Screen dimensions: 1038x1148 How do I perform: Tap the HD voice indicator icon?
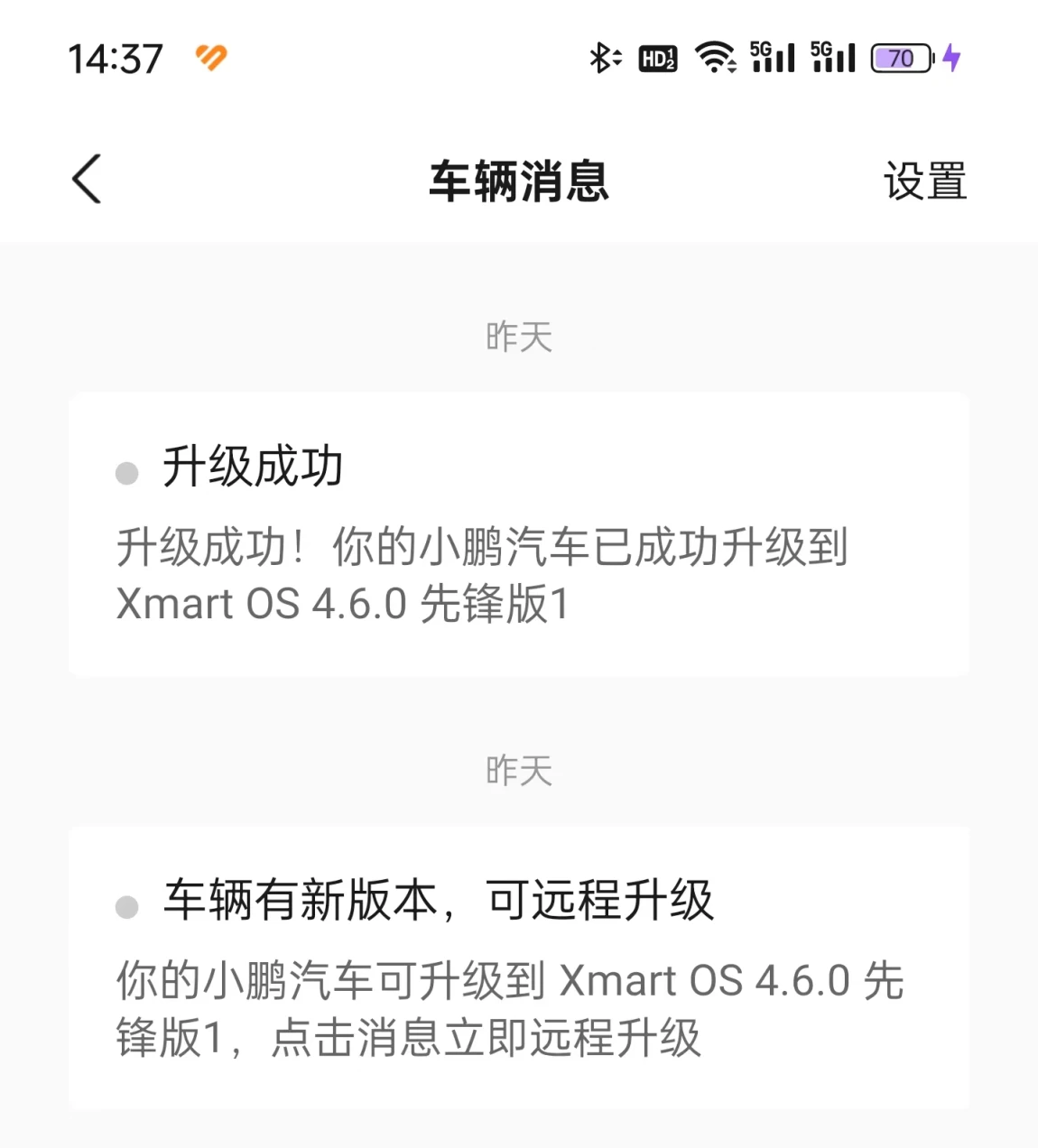point(657,57)
